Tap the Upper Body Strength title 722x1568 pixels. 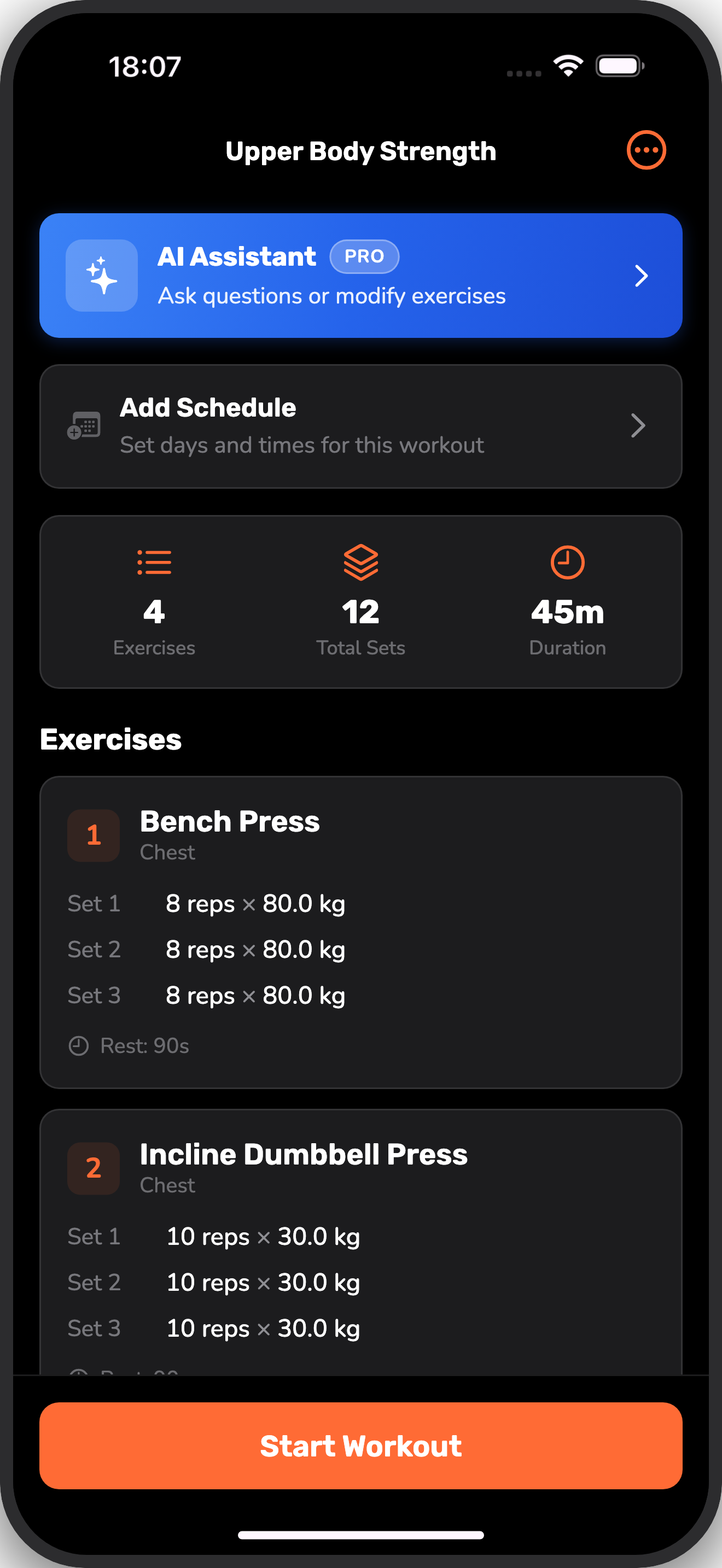pos(360,150)
